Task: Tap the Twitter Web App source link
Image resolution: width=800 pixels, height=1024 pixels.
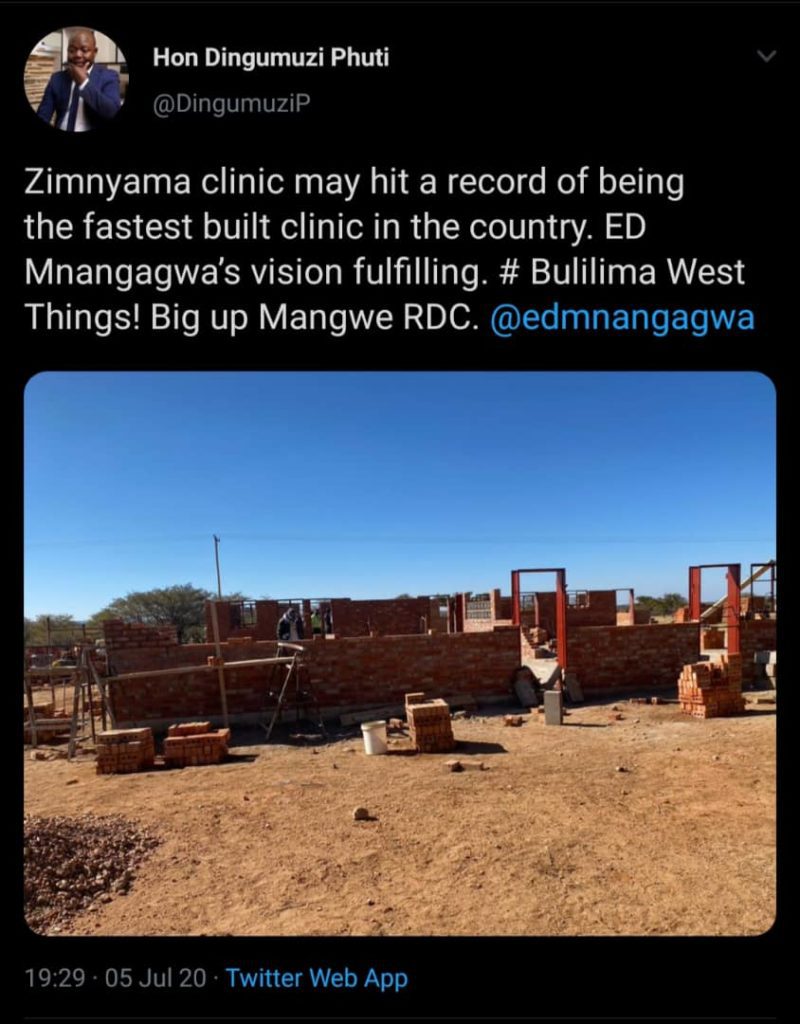Action: [316, 978]
